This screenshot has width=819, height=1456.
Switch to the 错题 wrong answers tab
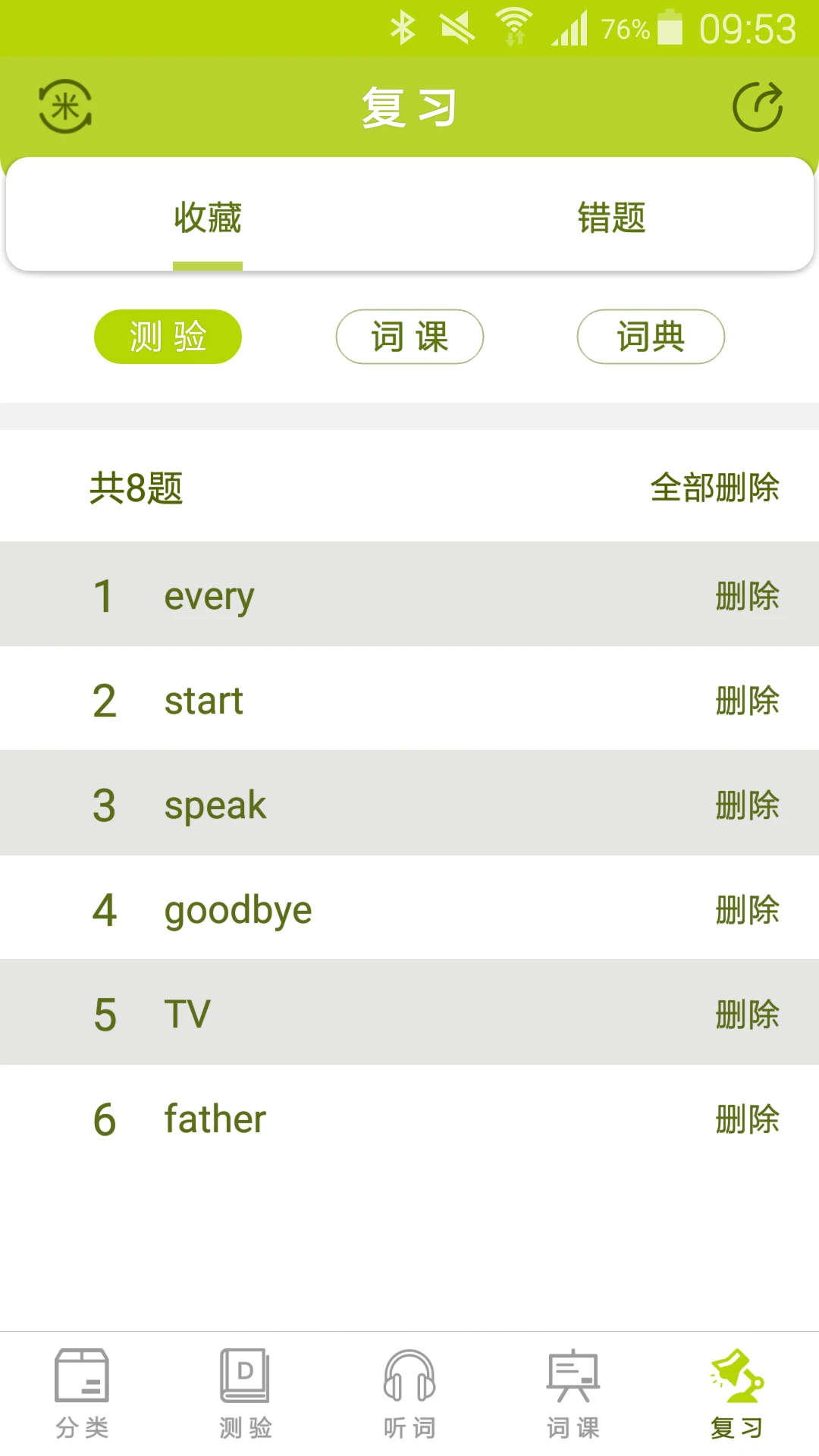[610, 218]
